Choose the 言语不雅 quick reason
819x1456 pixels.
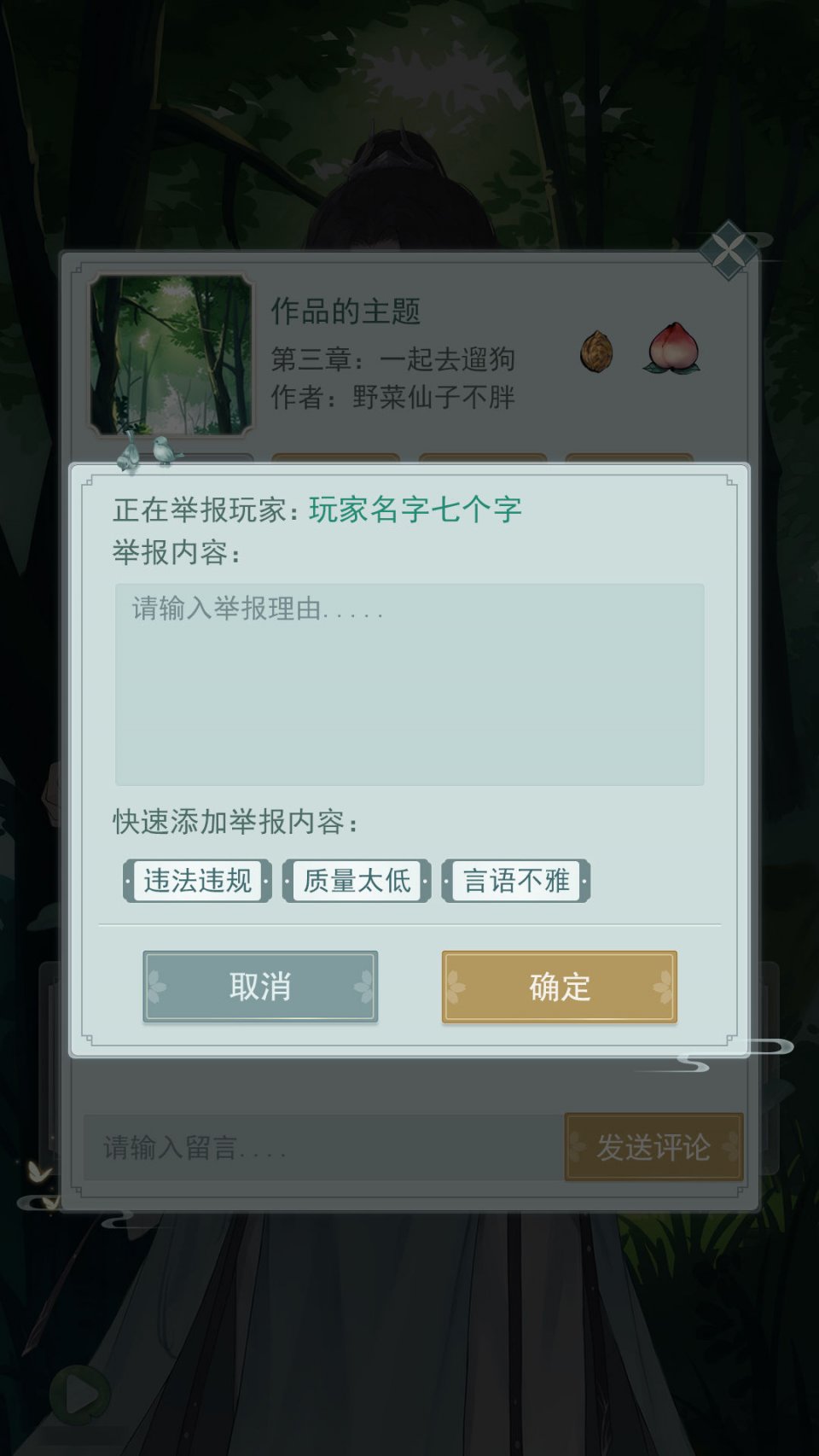click(x=516, y=880)
